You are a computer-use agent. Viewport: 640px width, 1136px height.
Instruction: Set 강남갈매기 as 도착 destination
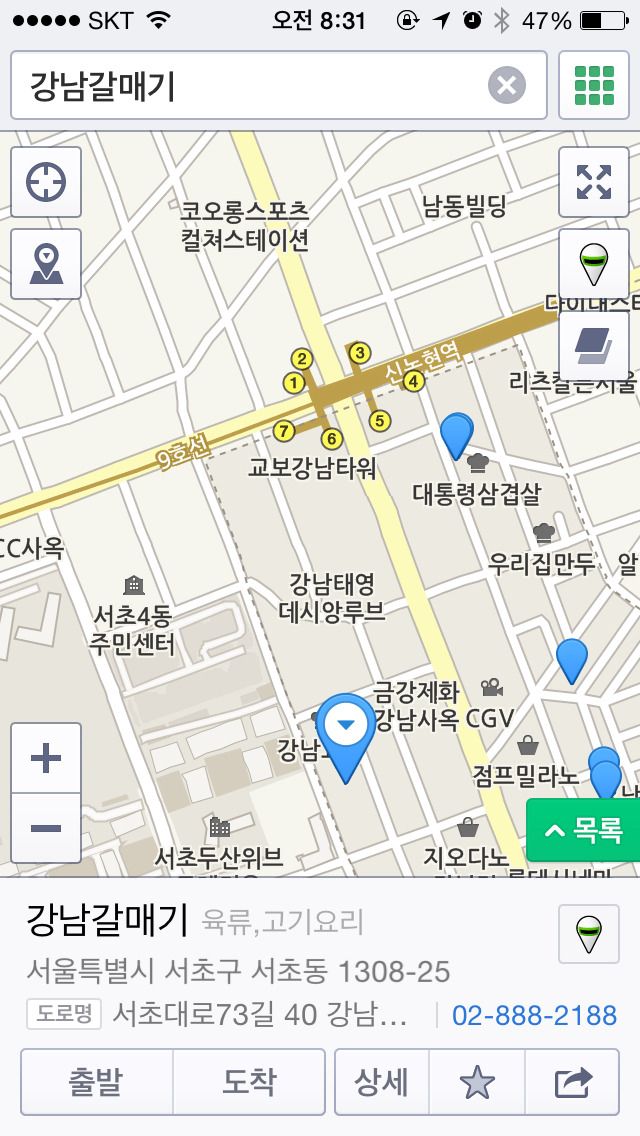pos(249,1082)
